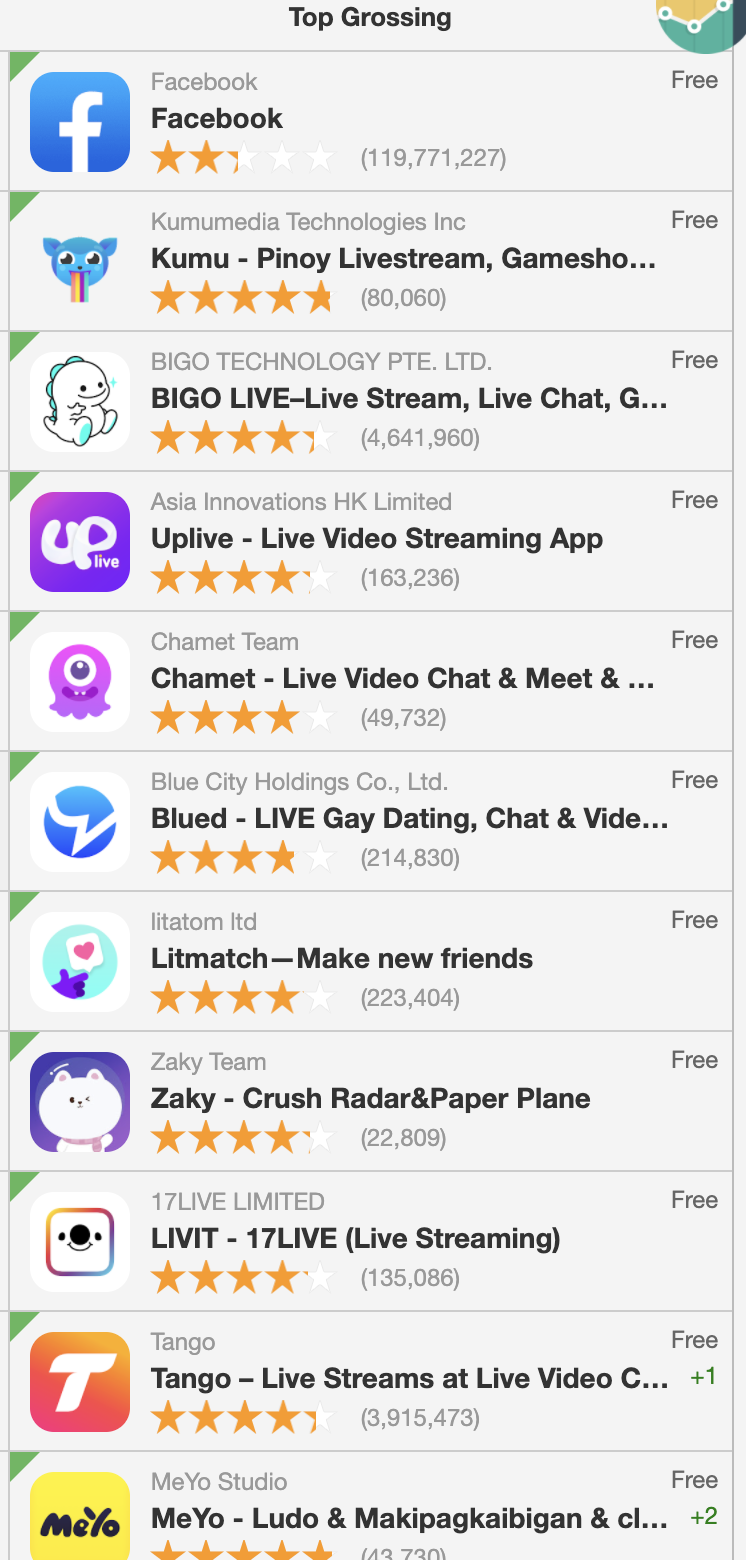Image resolution: width=746 pixels, height=1560 pixels.
Task: Open Blued - LIVE Gay Dating listing
Action: click(x=409, y=819)
